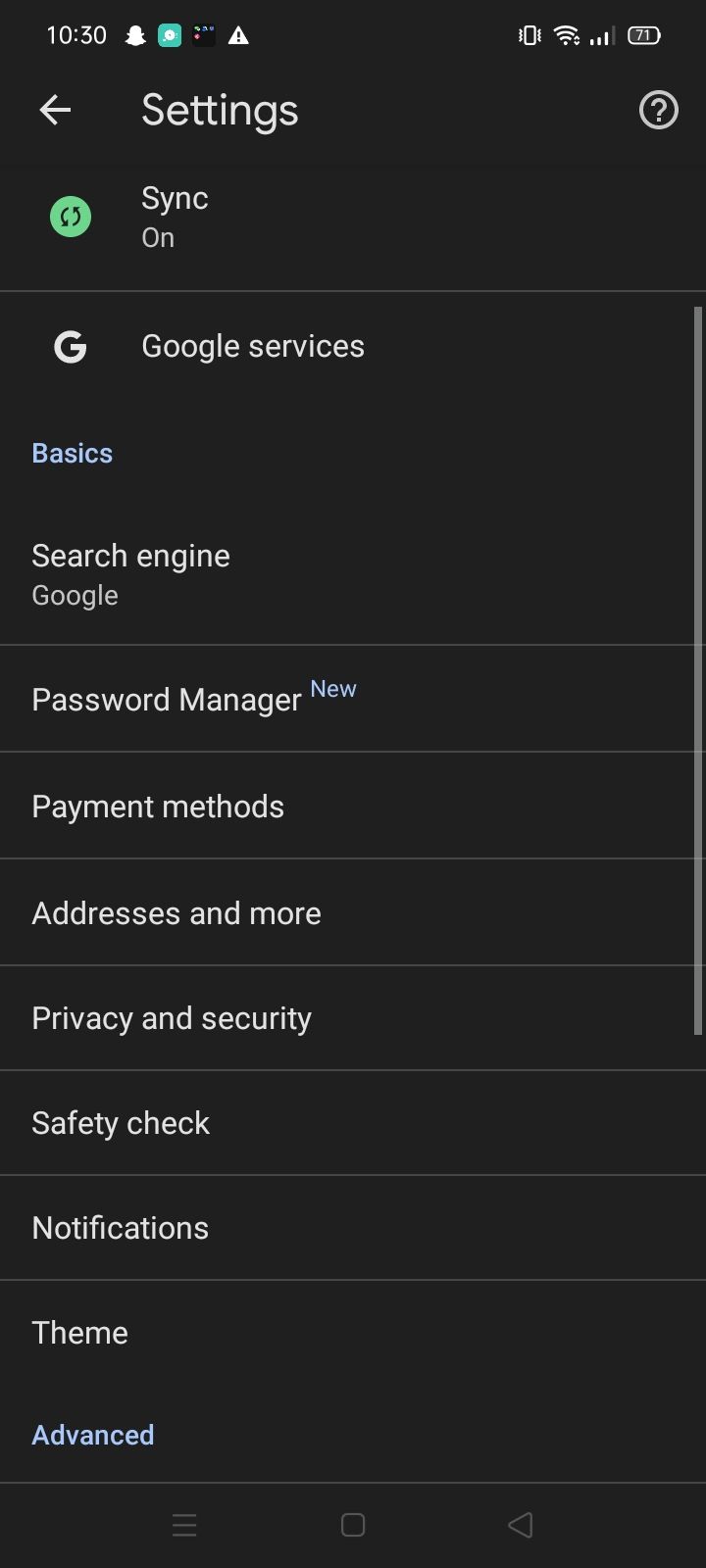Tap the Snapchat notification icon in the status bar
The image size is (706, 1568).
tap(136, 35)
